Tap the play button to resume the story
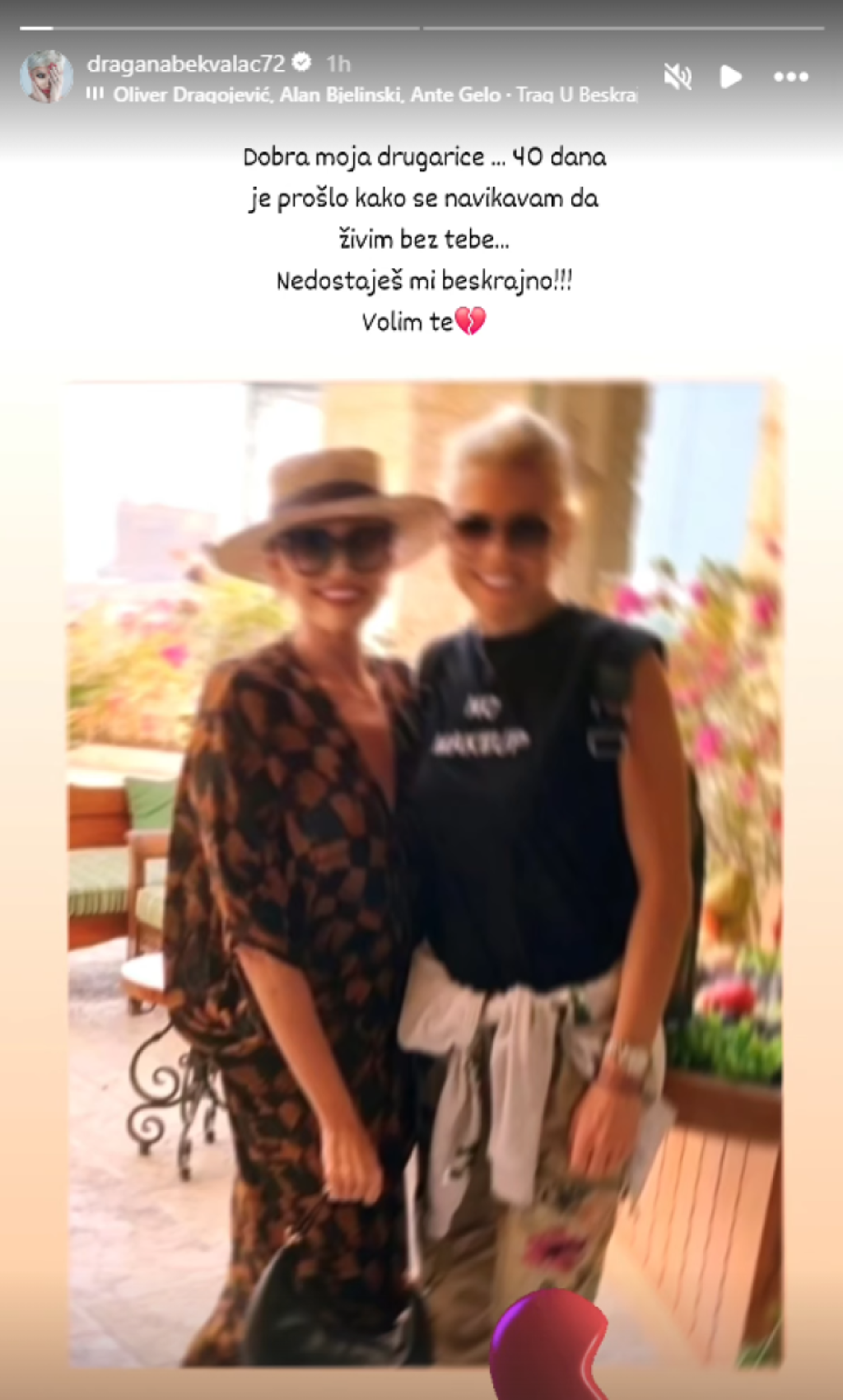The height and width of the screenshot is (1400, 843). 730,77
